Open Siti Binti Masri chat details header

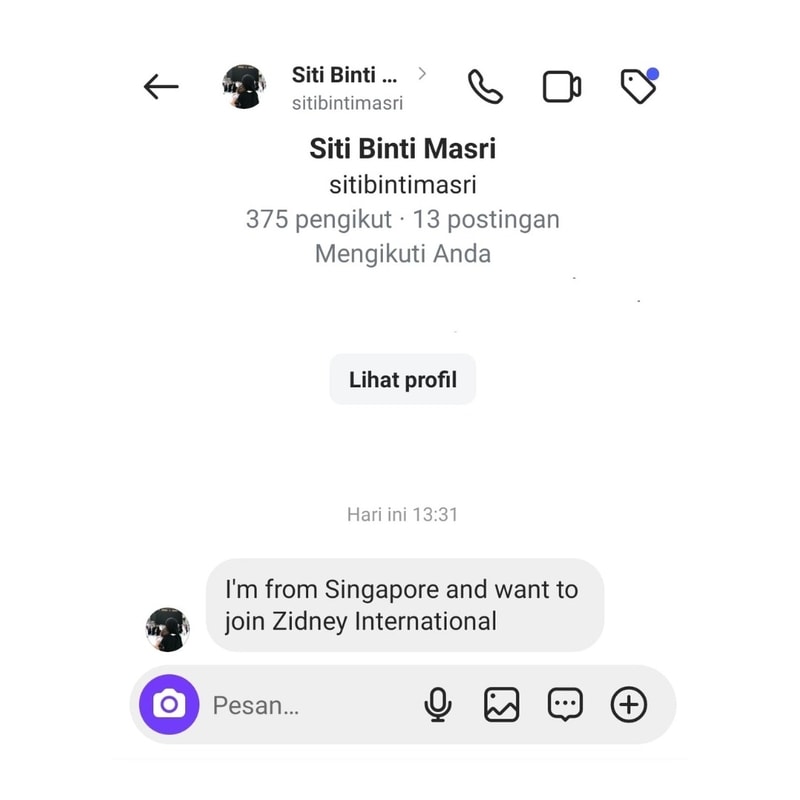pos(345,87)
